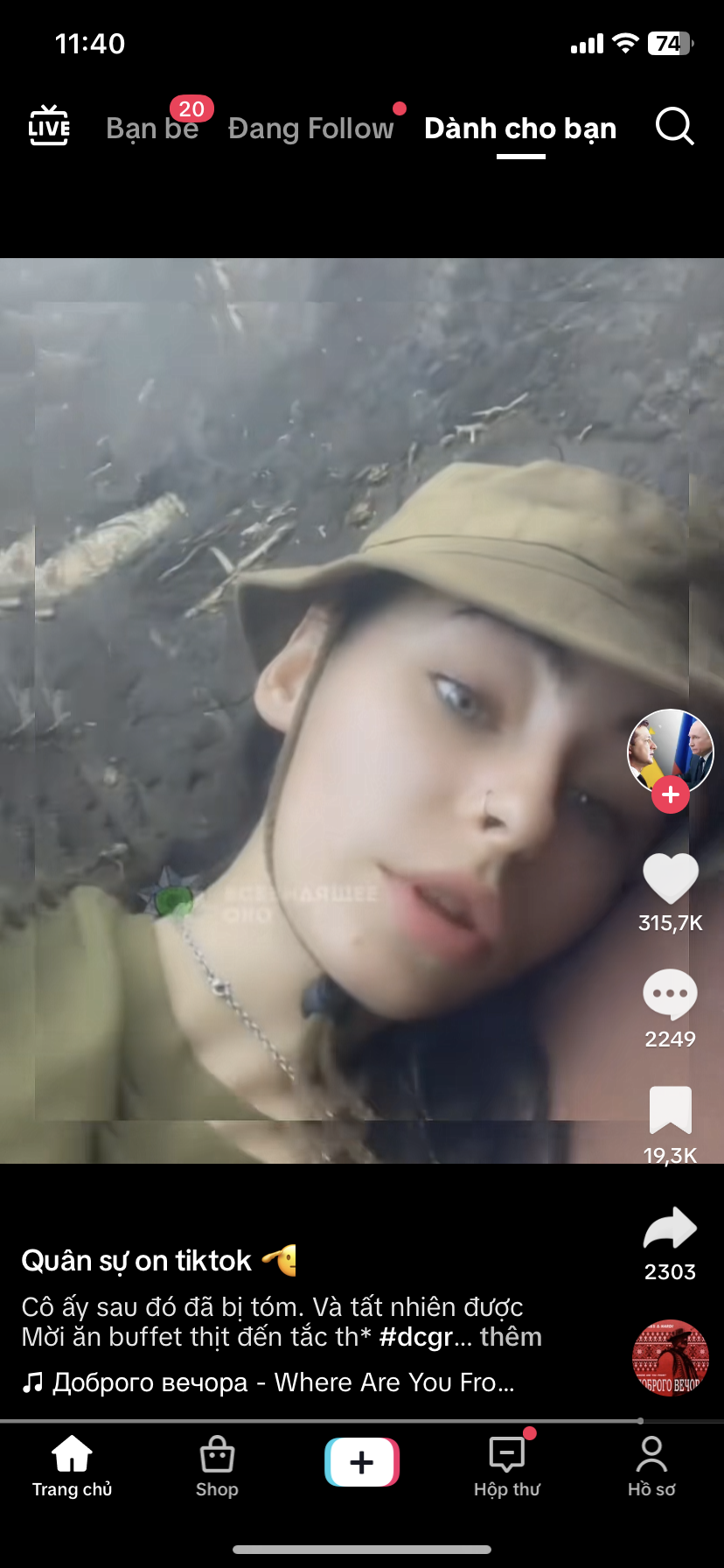Create a new video with plus button
Screen dimensions: 724x1568
362,1462
